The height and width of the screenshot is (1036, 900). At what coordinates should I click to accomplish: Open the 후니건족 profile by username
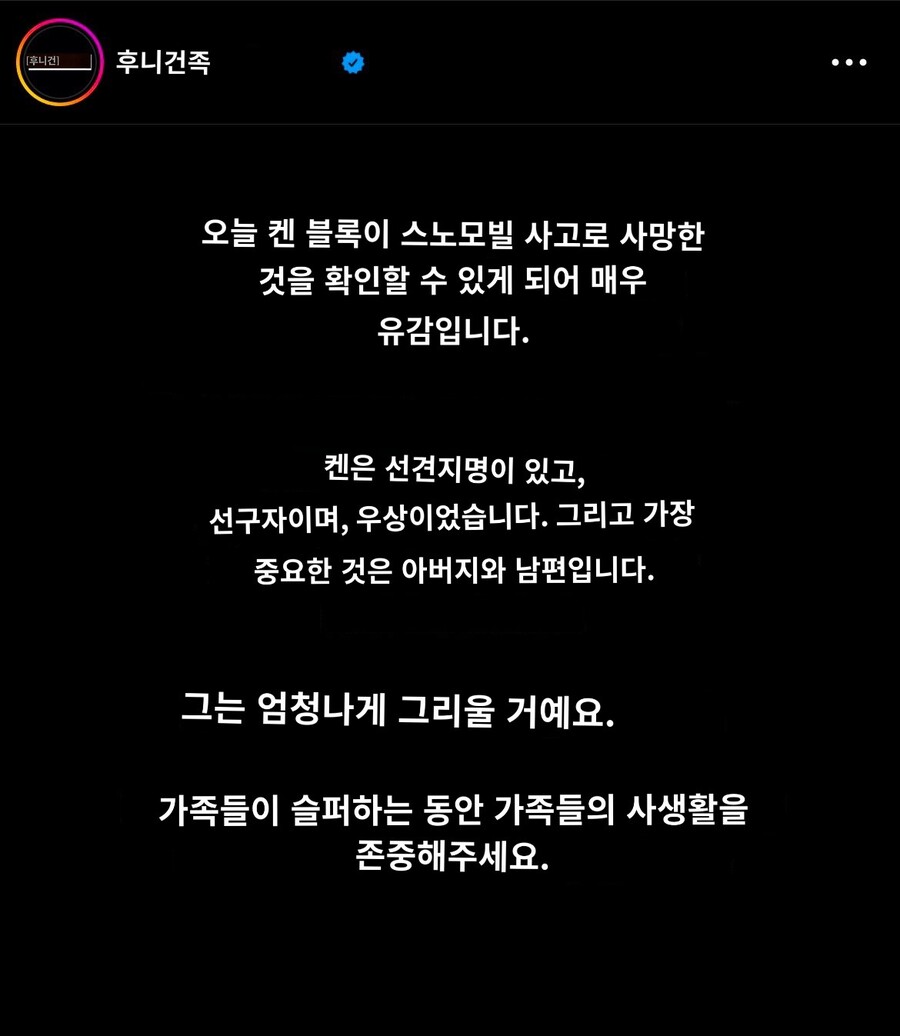coord(163,62)
